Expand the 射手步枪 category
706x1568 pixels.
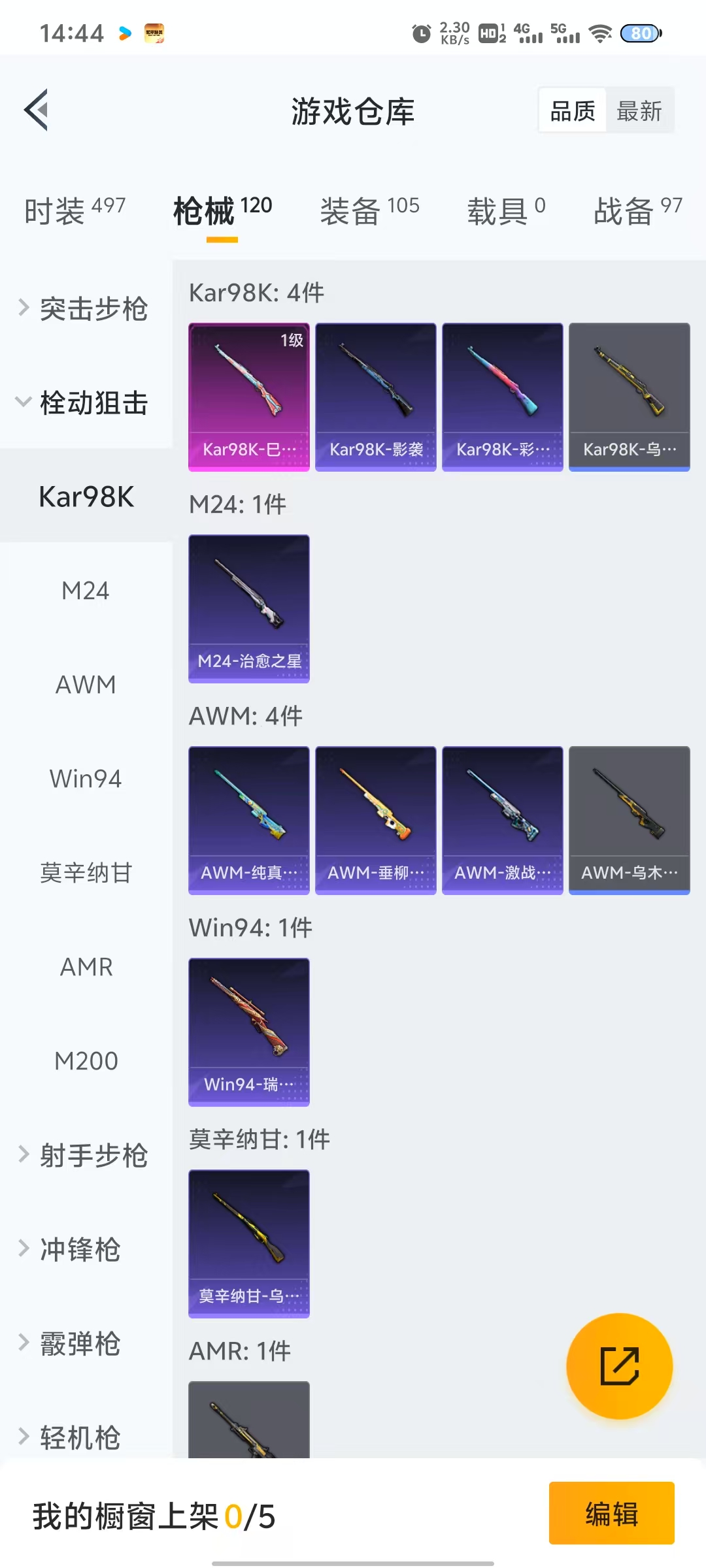tap(85, 1155)
